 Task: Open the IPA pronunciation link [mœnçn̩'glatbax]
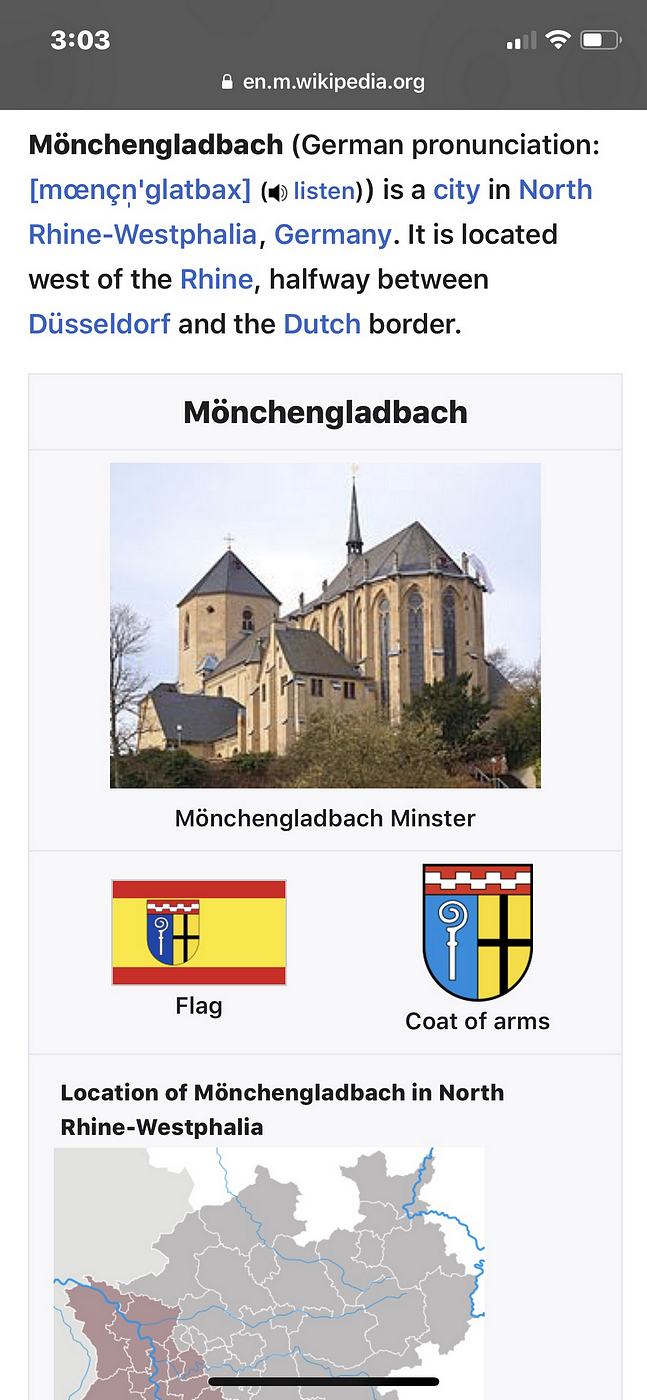(140, 190)
